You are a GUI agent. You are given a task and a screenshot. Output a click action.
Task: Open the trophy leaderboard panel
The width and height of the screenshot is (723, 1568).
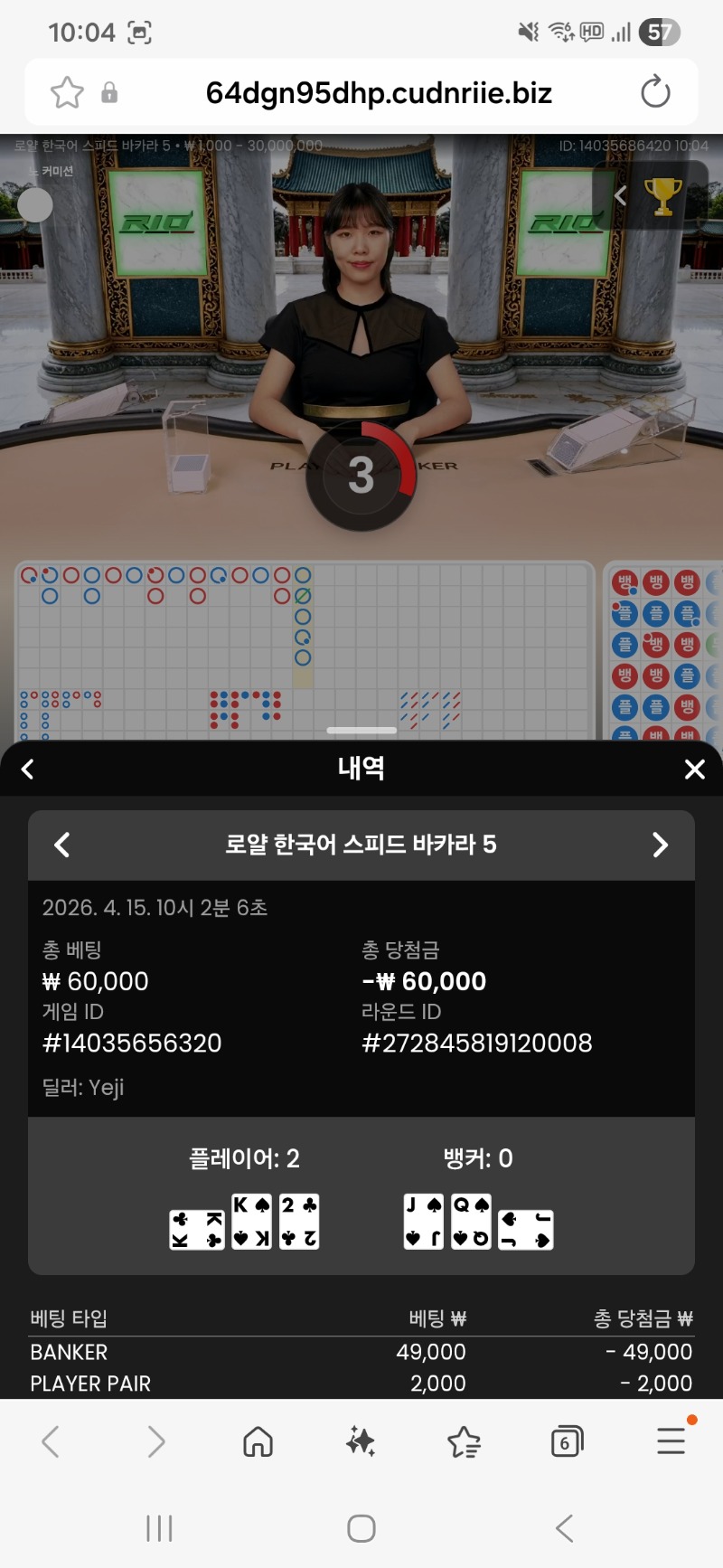[x=662, y=195]
